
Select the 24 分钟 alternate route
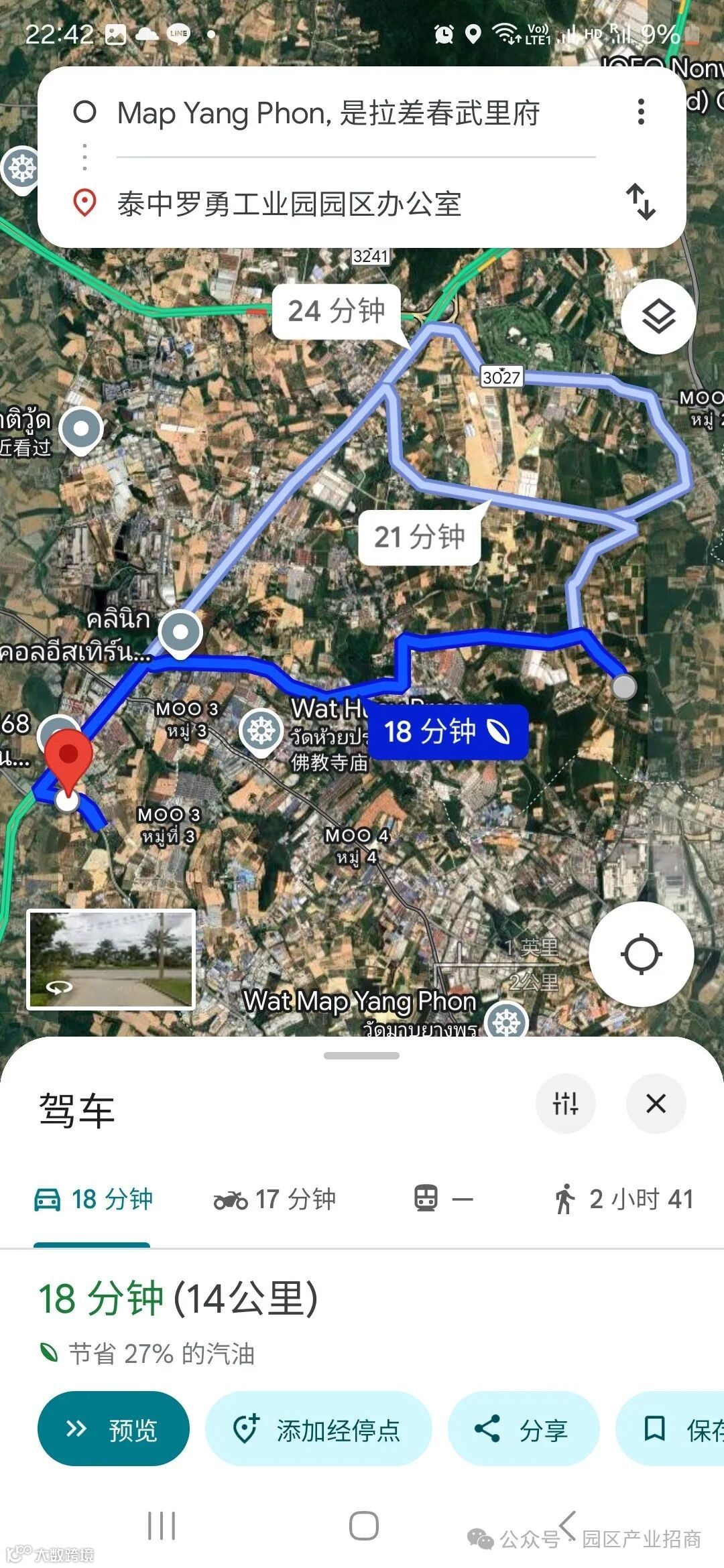coord(337,312)
